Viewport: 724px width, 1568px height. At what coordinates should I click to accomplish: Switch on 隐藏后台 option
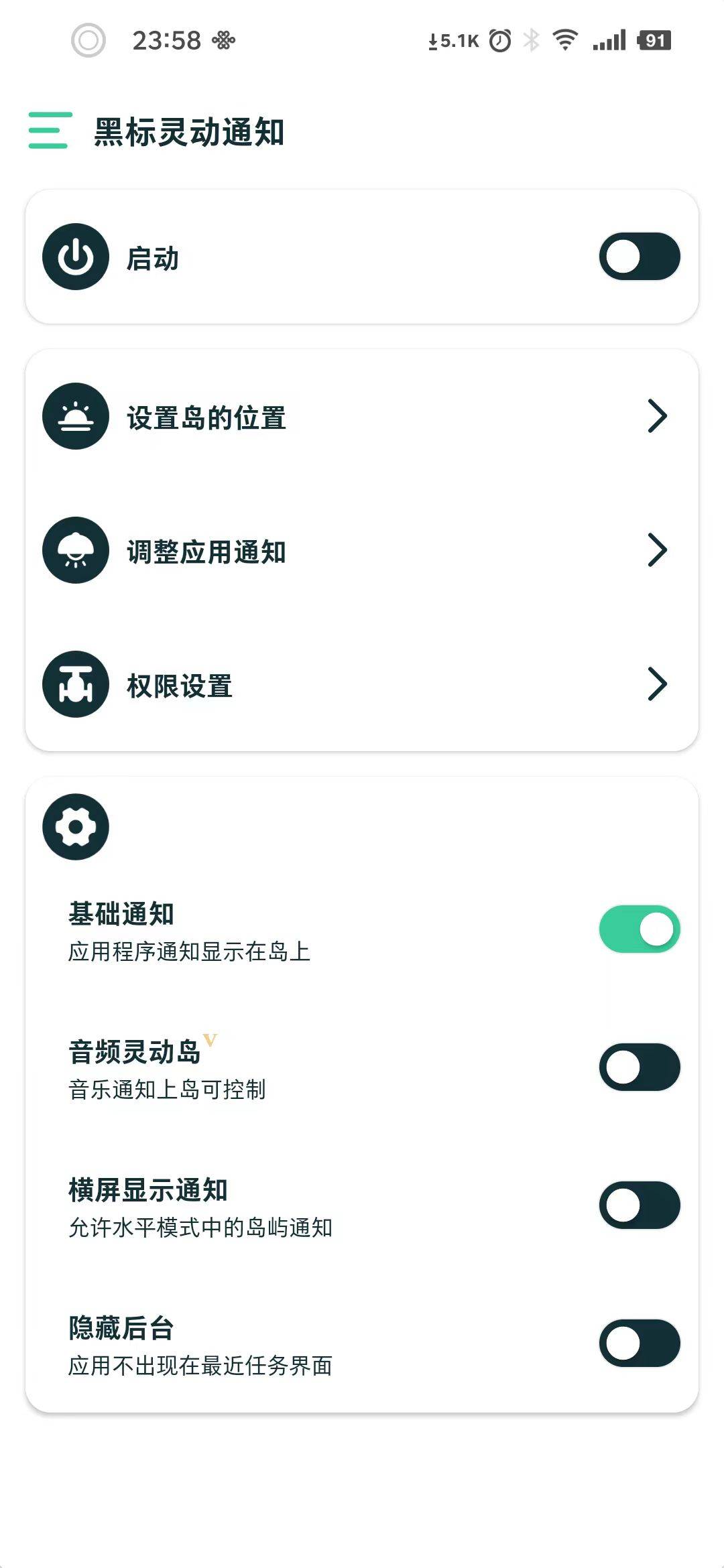[x=640, y=1344]
